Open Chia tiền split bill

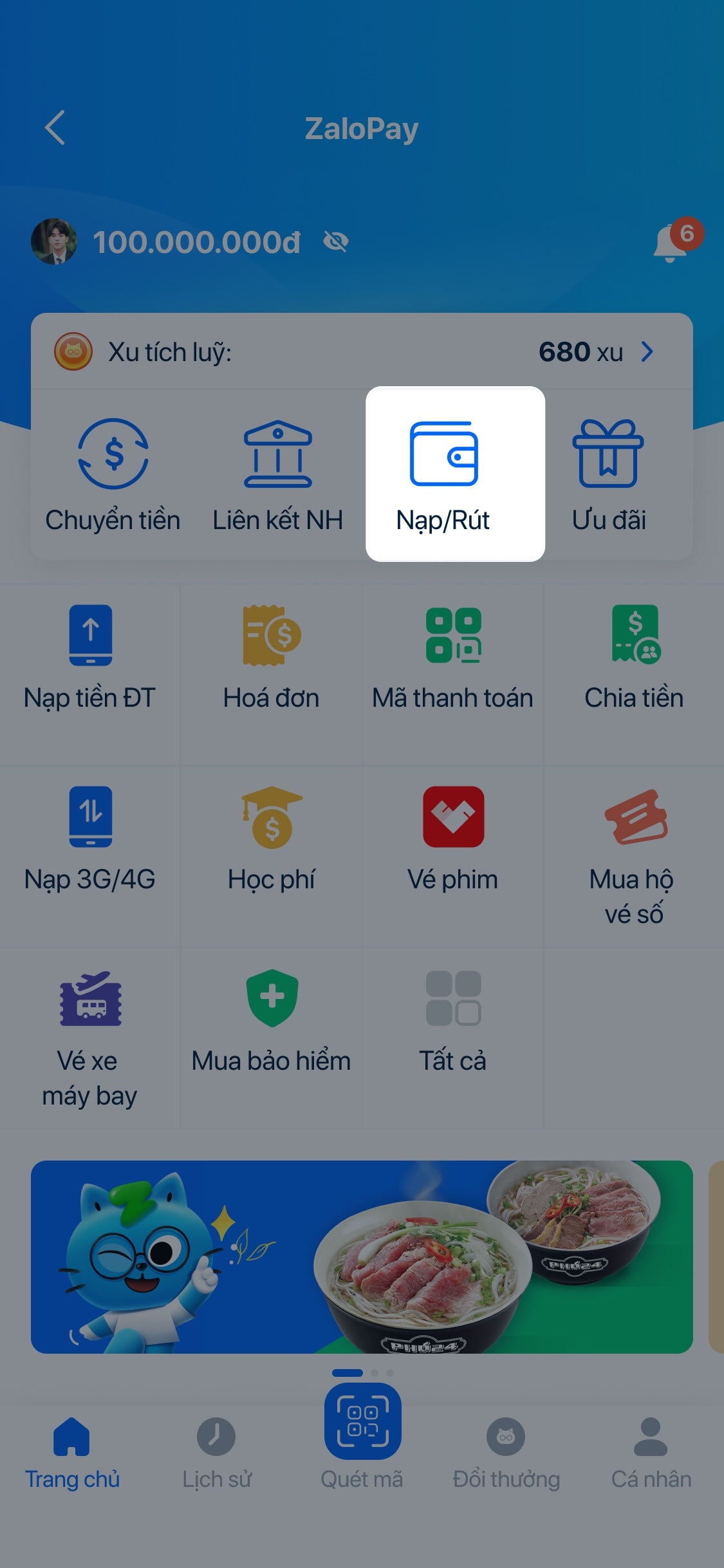pyautogui.click(x=635, y=657)
